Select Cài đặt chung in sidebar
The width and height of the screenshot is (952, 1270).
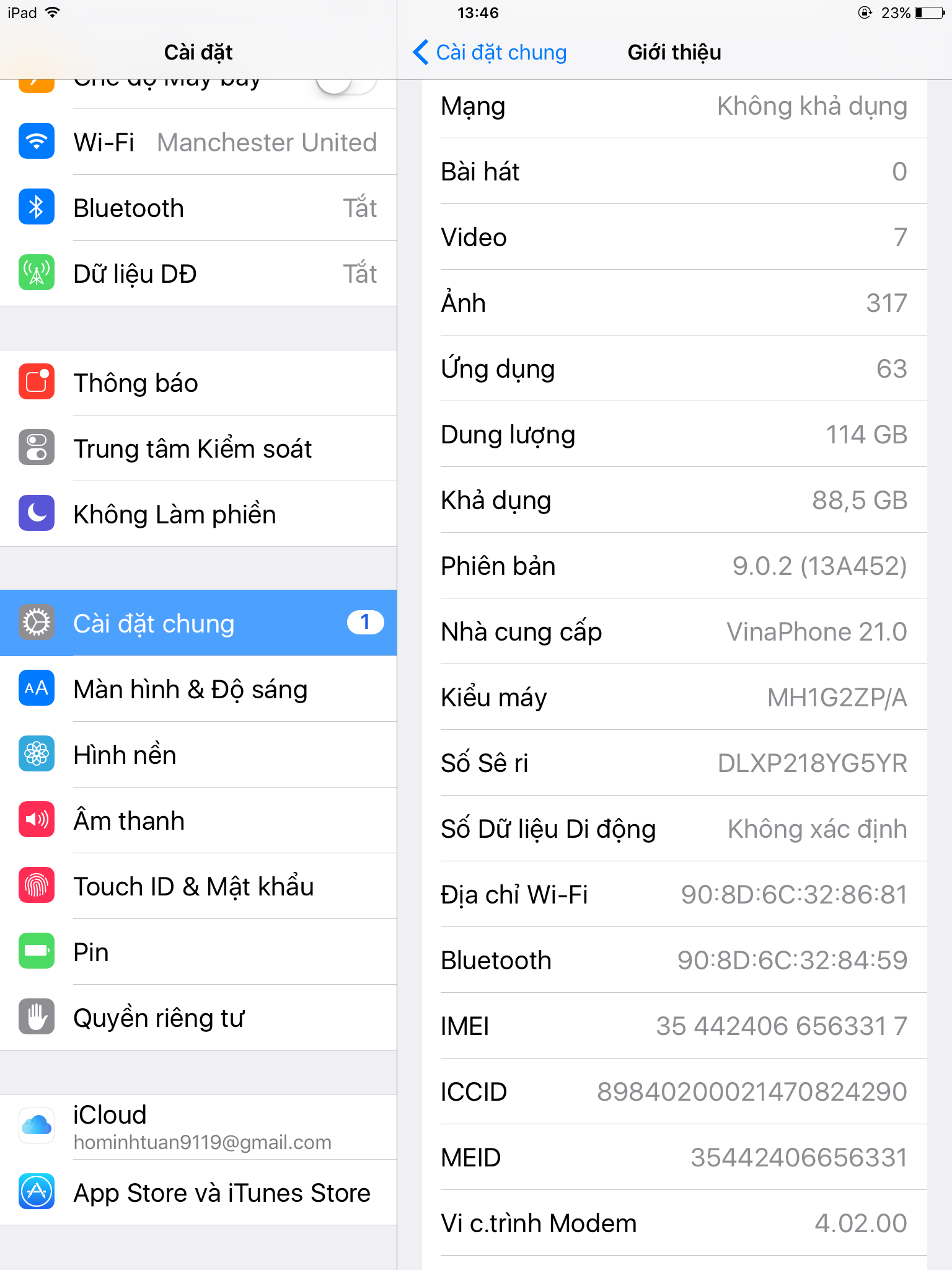click(x=198, y=624)
